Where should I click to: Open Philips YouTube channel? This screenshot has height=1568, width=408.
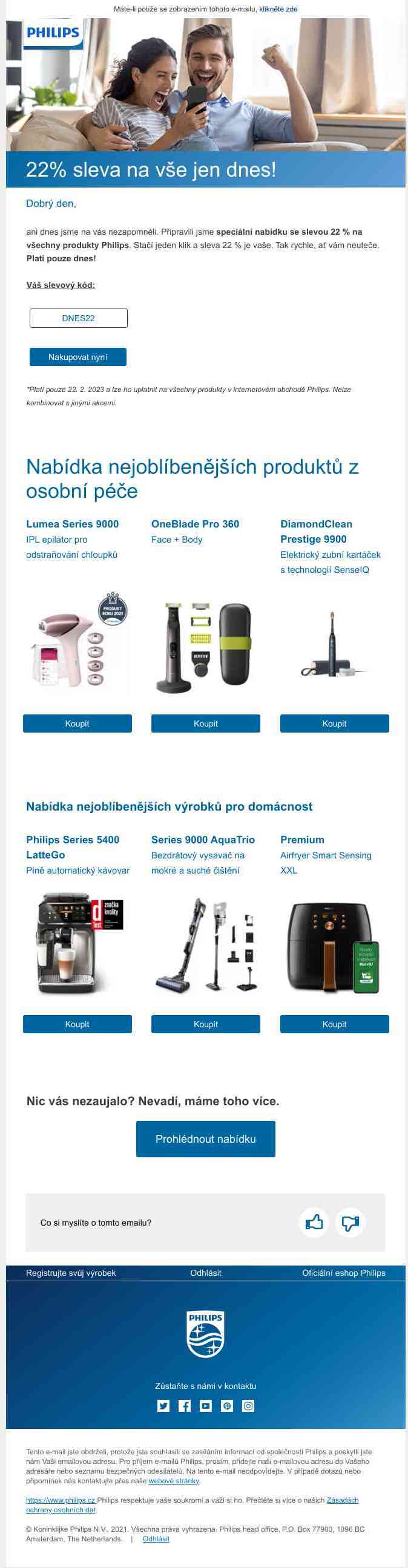[206, 1405]
